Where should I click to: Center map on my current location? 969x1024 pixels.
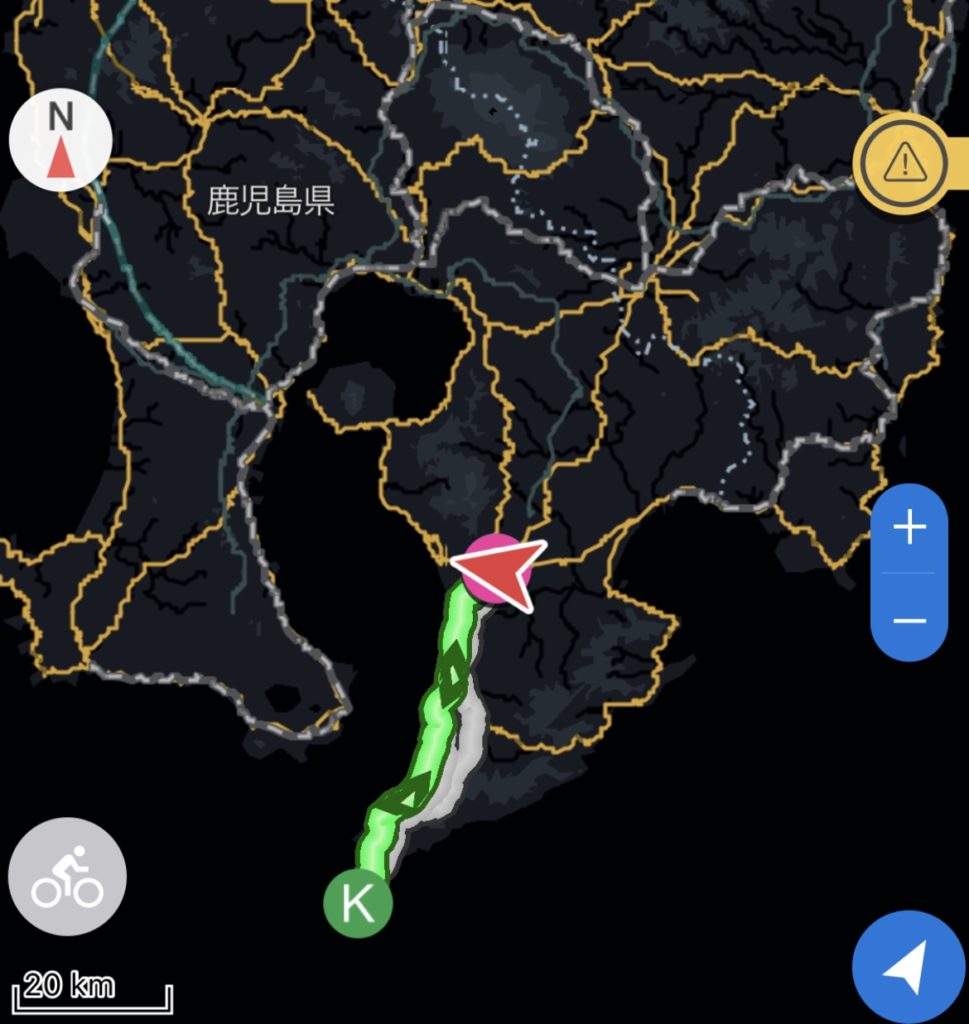pos(909,967)
